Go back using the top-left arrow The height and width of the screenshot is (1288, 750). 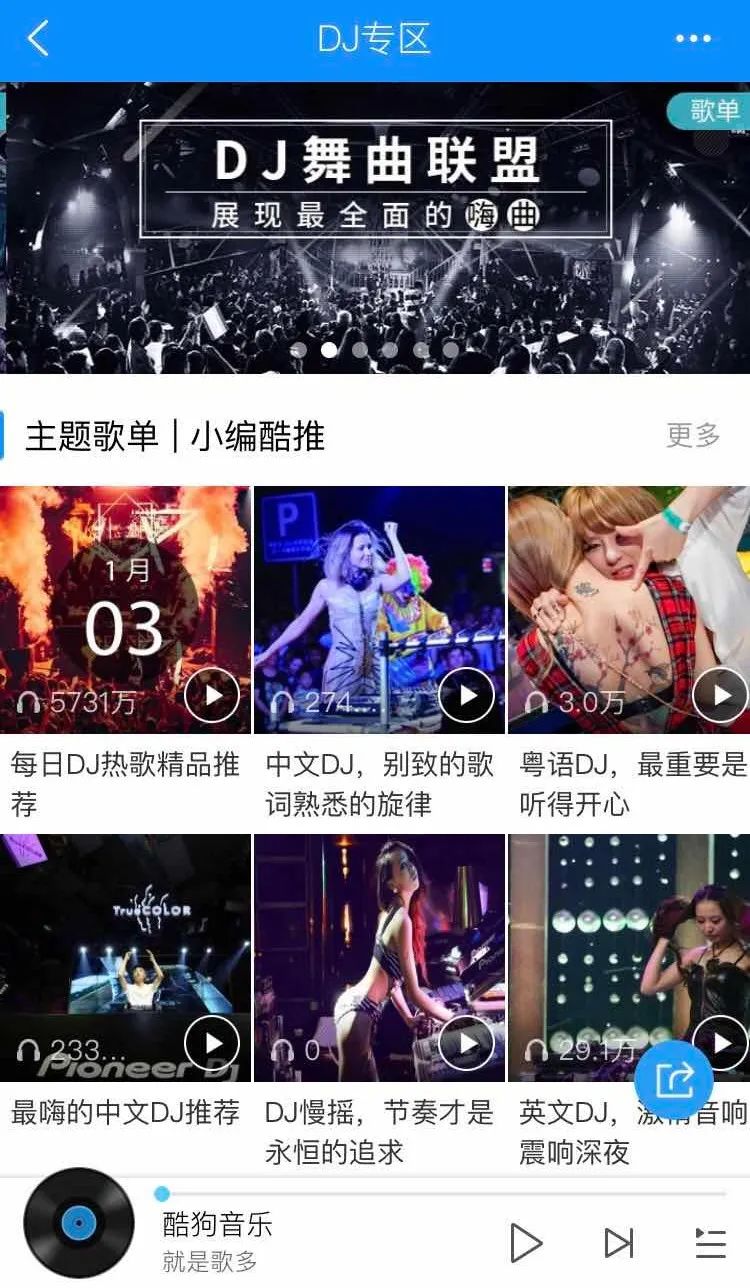38,39
